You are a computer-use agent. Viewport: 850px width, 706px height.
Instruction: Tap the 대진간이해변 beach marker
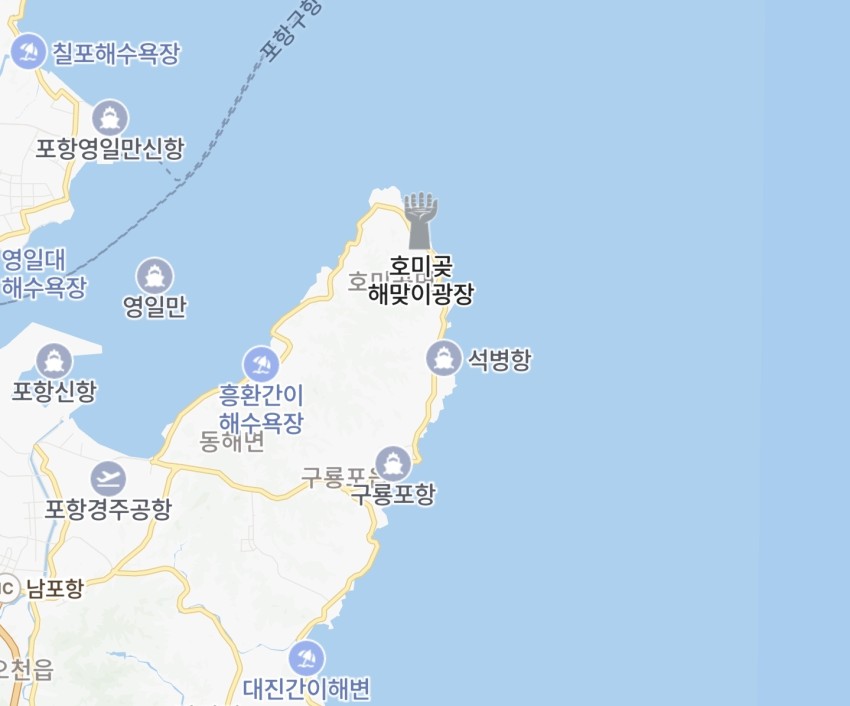(307, 658)
